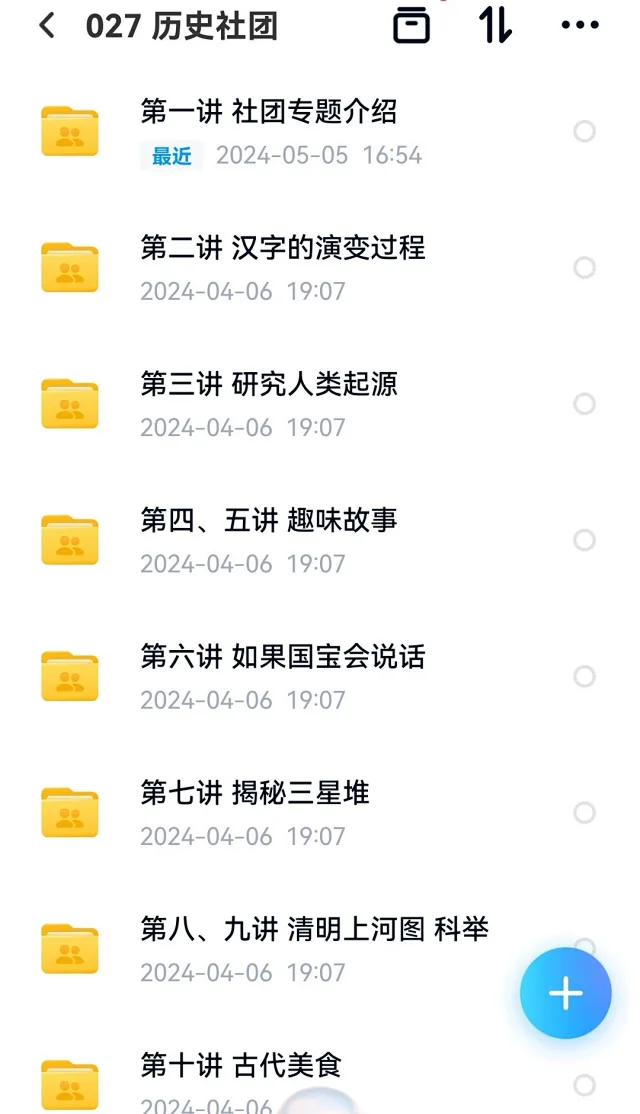
Task: Select the 第二讲 汉字的演变过程 folder checkbox
Action: click(x=585, y=267)
